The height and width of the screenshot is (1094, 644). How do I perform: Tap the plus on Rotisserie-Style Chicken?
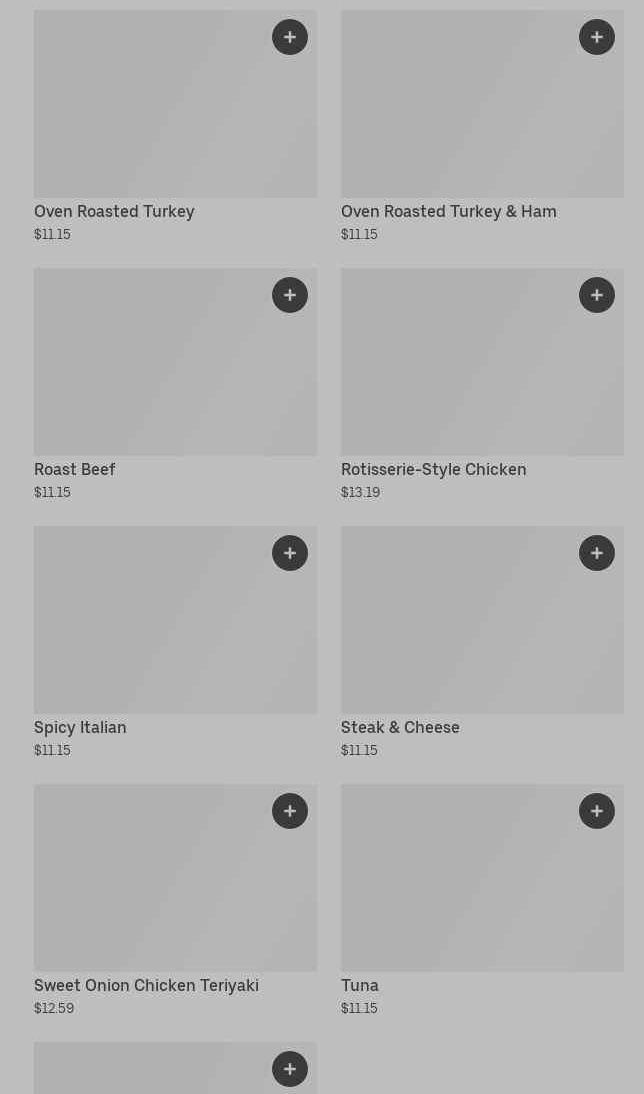click(597, 295)
